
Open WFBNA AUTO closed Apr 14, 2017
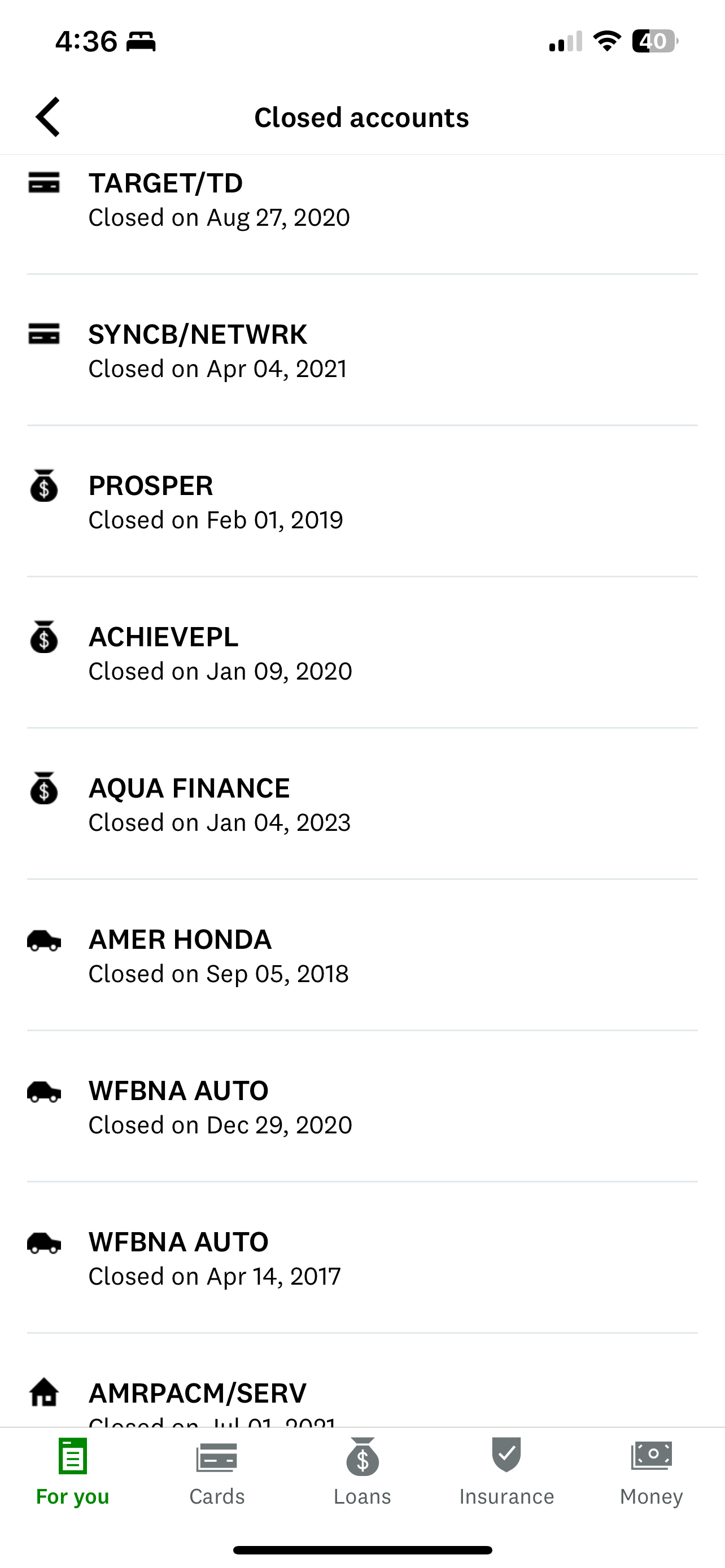(361, 1258)
